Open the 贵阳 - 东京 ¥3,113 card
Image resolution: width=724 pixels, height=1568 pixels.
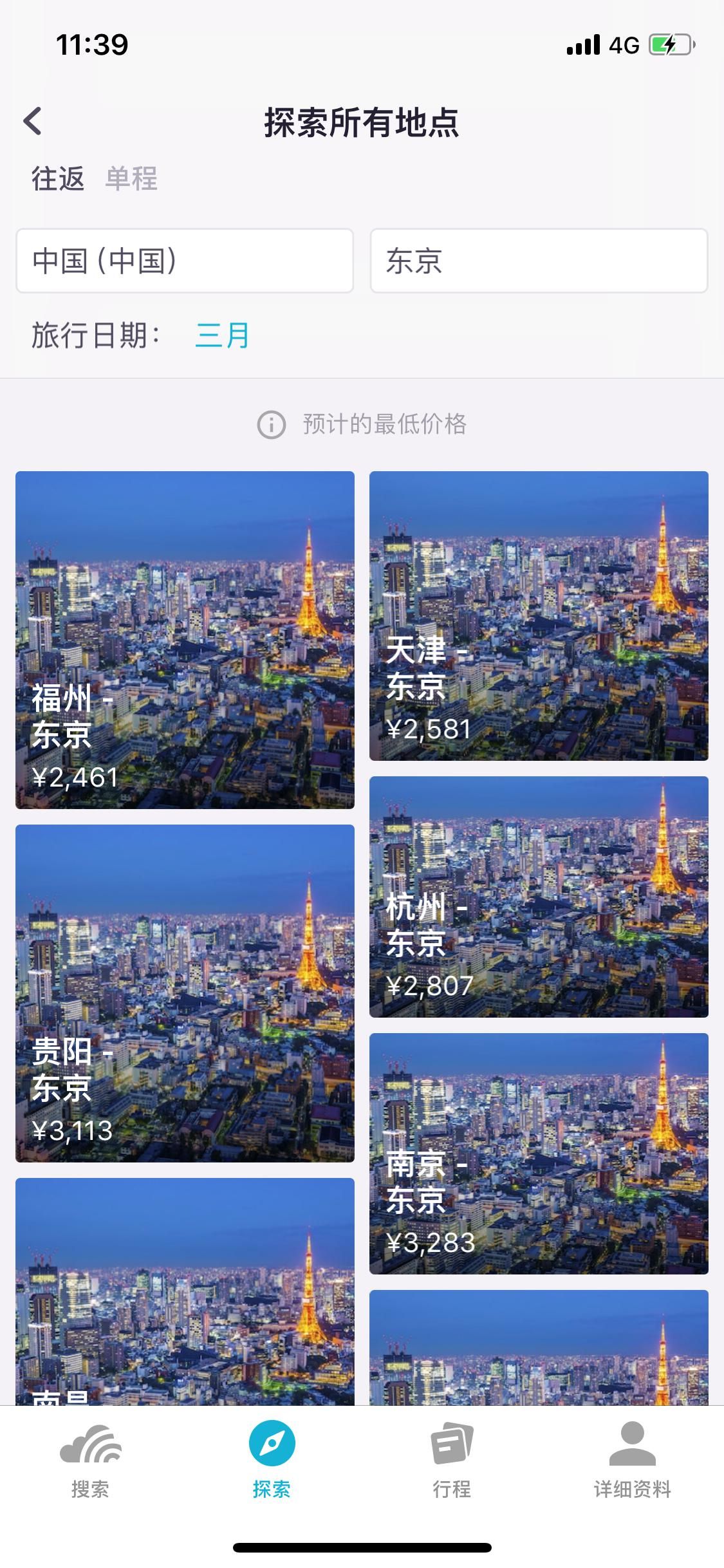click(x=185, y=993)
